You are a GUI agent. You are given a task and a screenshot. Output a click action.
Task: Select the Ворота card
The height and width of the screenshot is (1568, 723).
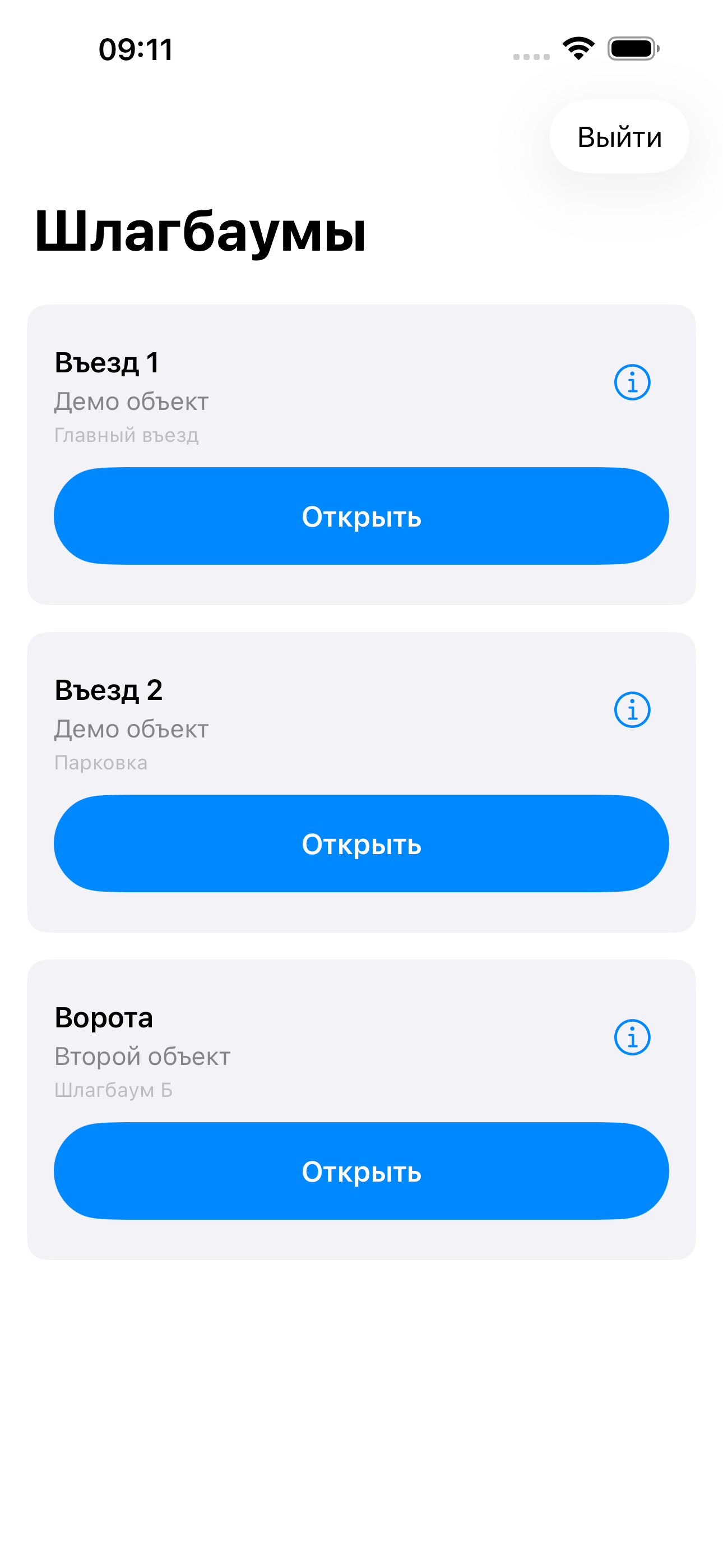coord(361,1108)
